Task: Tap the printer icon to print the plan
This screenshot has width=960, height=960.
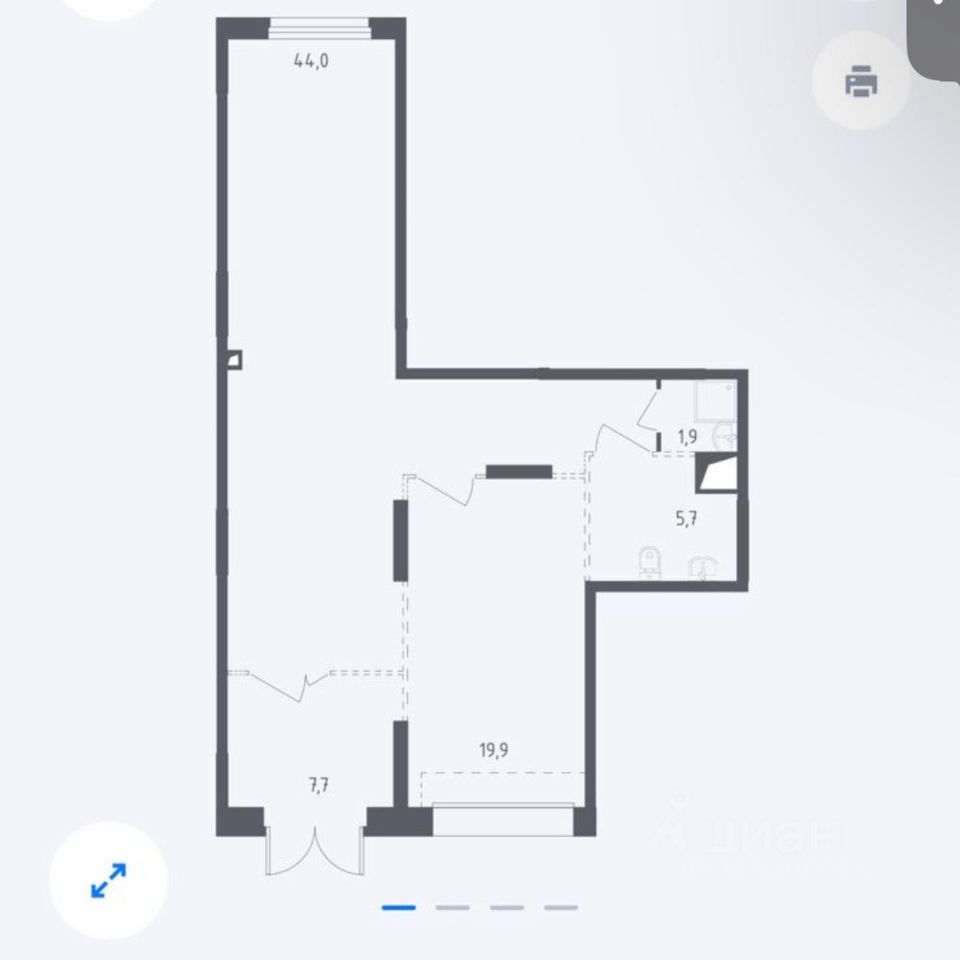Action: tap(861, 81)
